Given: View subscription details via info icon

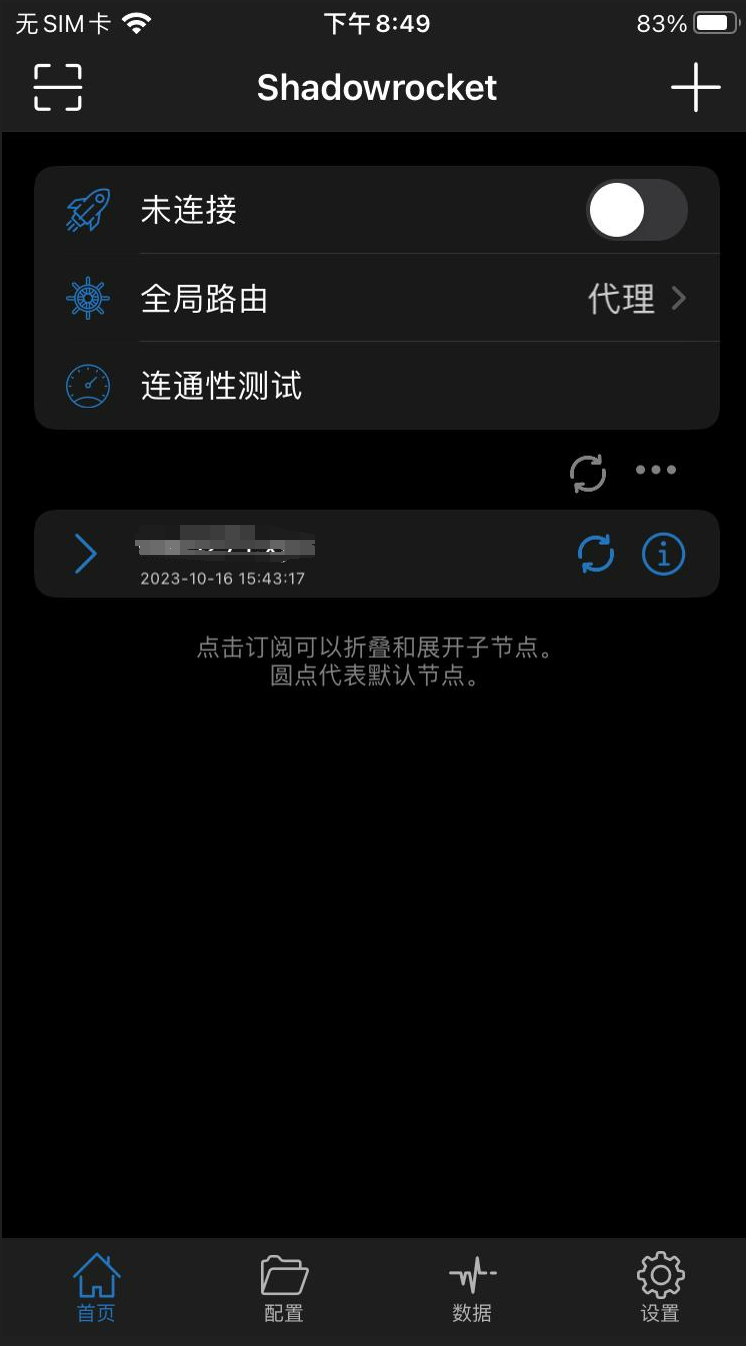Looking at the screenshot, I should pos(663,554).
